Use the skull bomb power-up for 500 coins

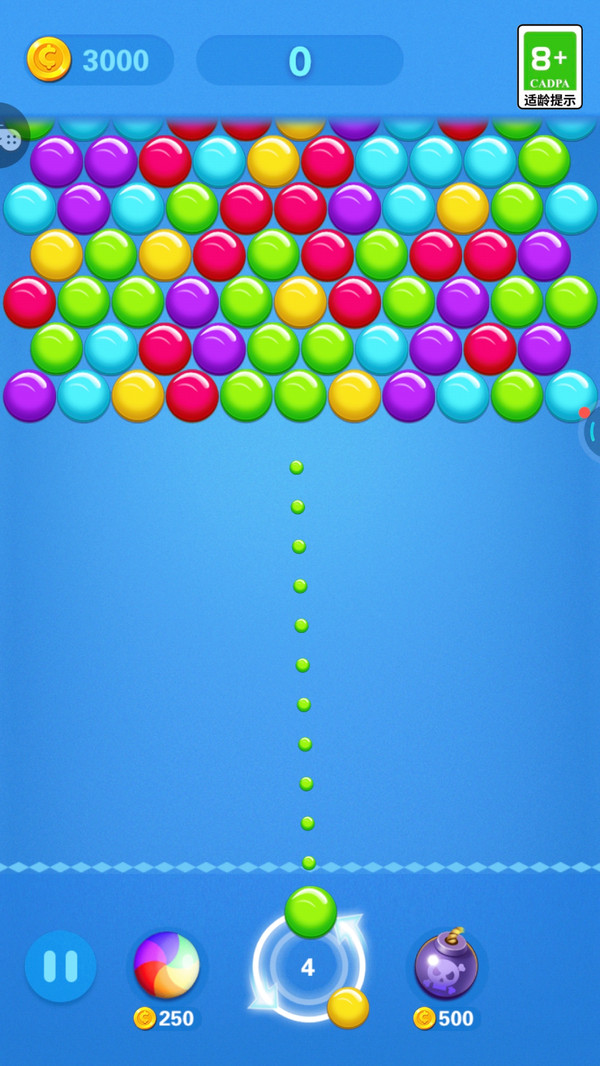(446, 966)
